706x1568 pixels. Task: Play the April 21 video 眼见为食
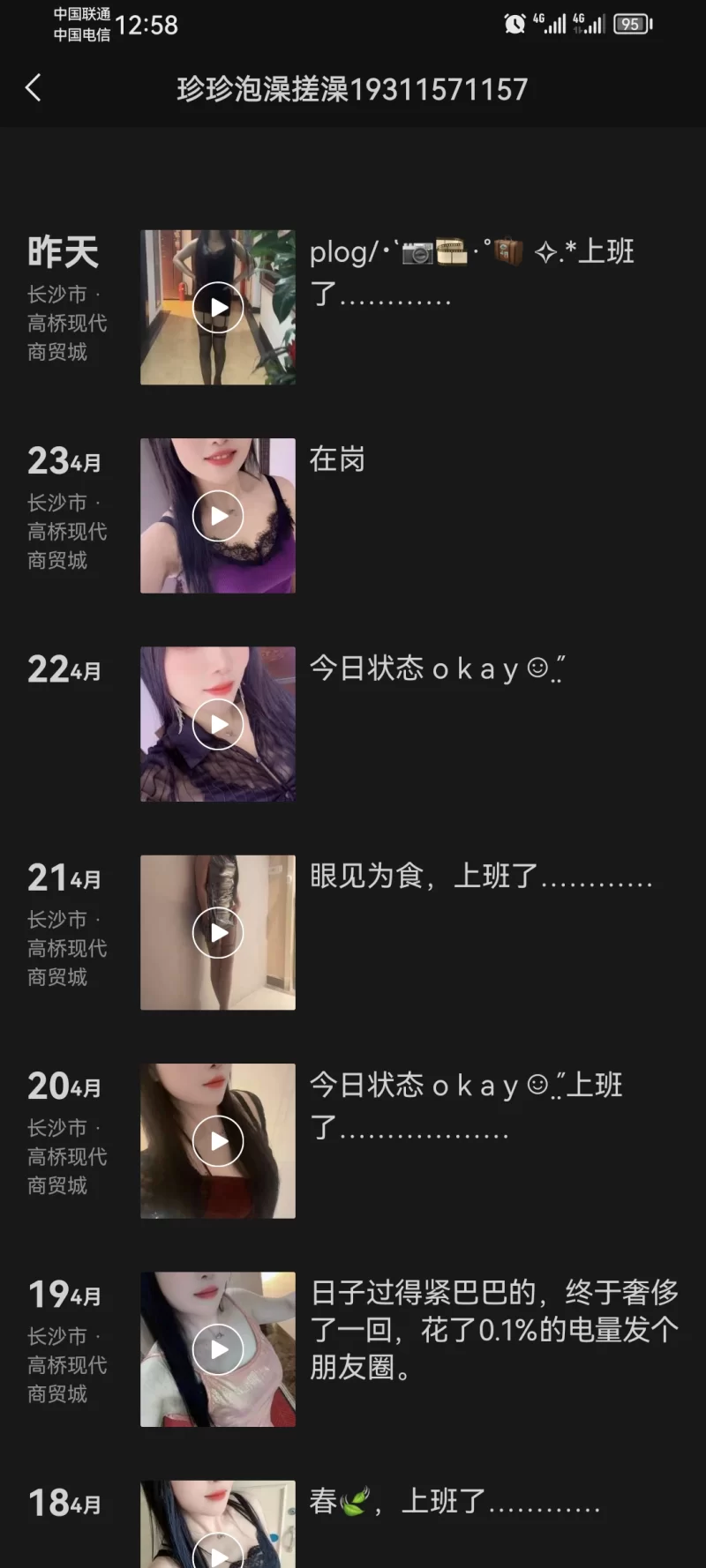pyautogui.click(x=218, y=932)
